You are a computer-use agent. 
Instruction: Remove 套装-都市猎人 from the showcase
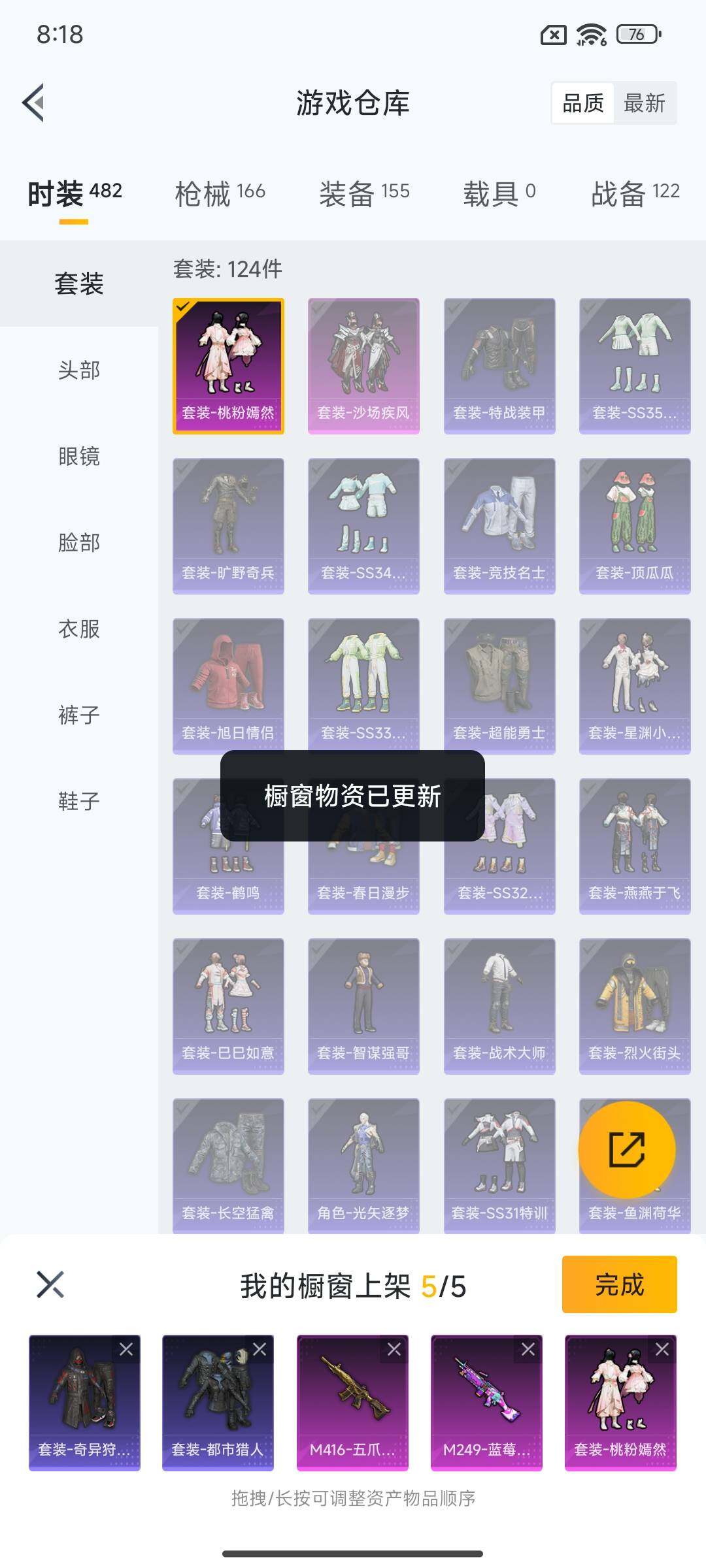(260, 1349)
